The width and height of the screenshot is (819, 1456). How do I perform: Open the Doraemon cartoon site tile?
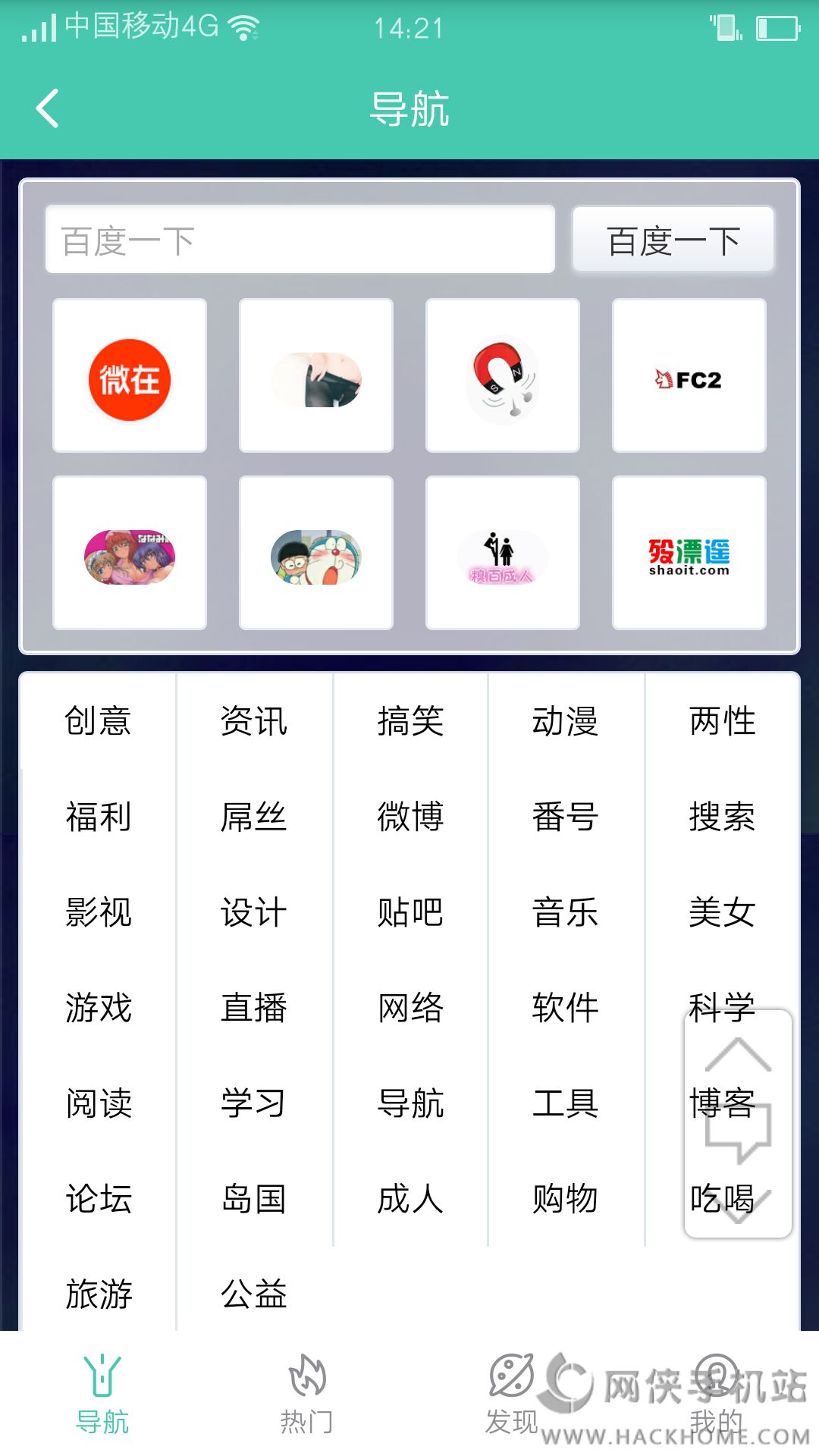tap(316, 554)
